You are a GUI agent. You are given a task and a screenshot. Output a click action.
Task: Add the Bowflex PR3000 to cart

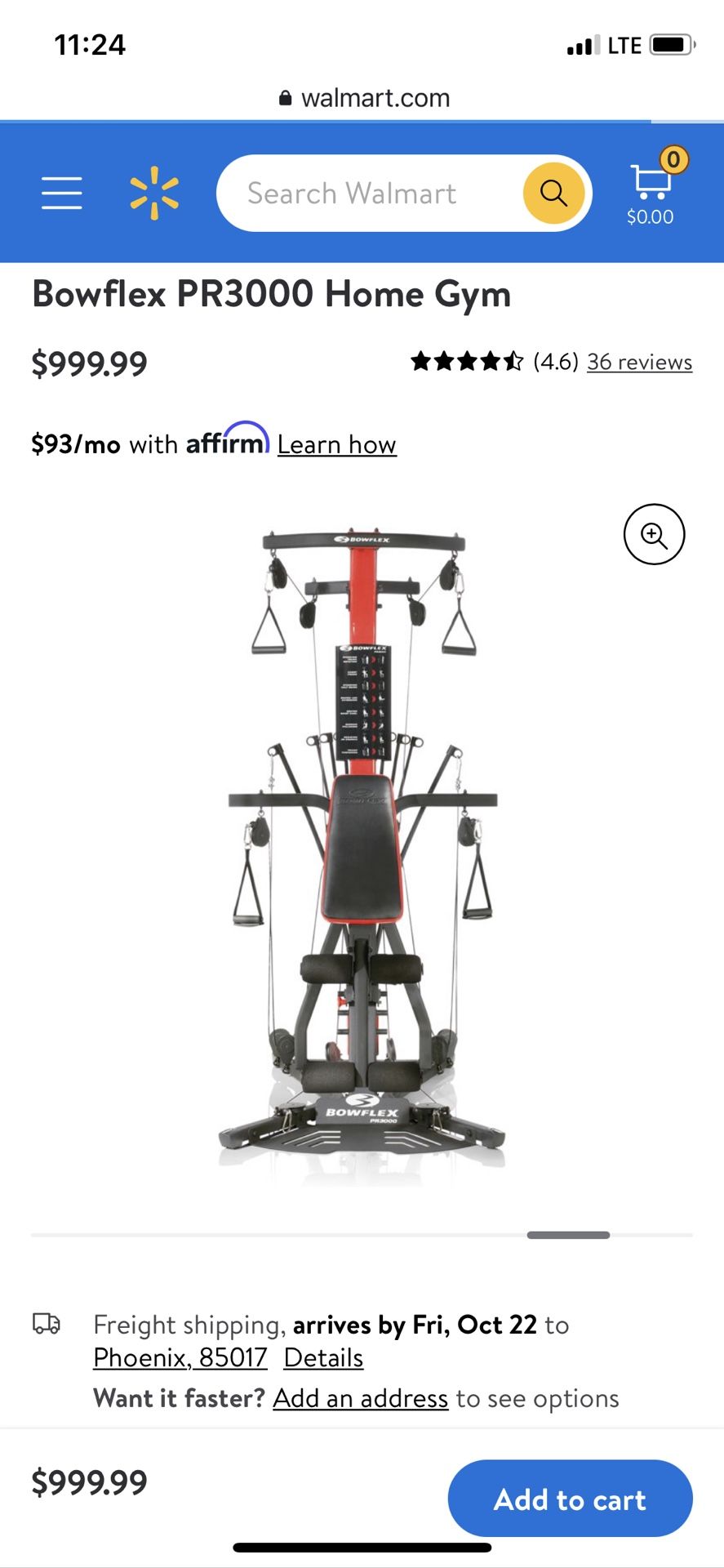click(x=570, y=1498)
